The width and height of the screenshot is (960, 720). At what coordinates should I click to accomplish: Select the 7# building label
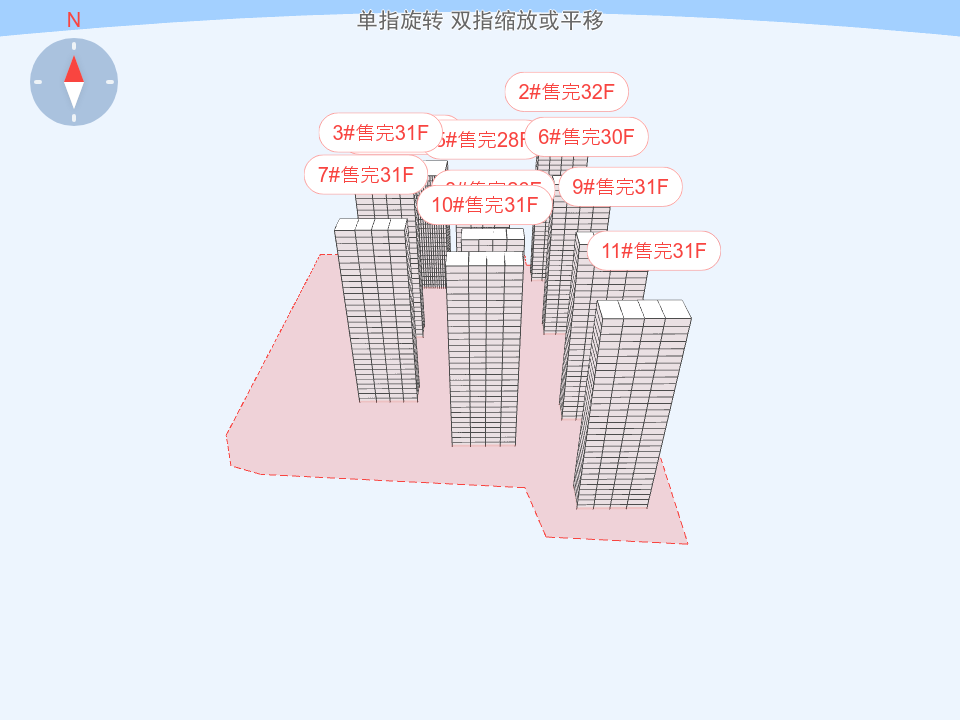[365, 175]
